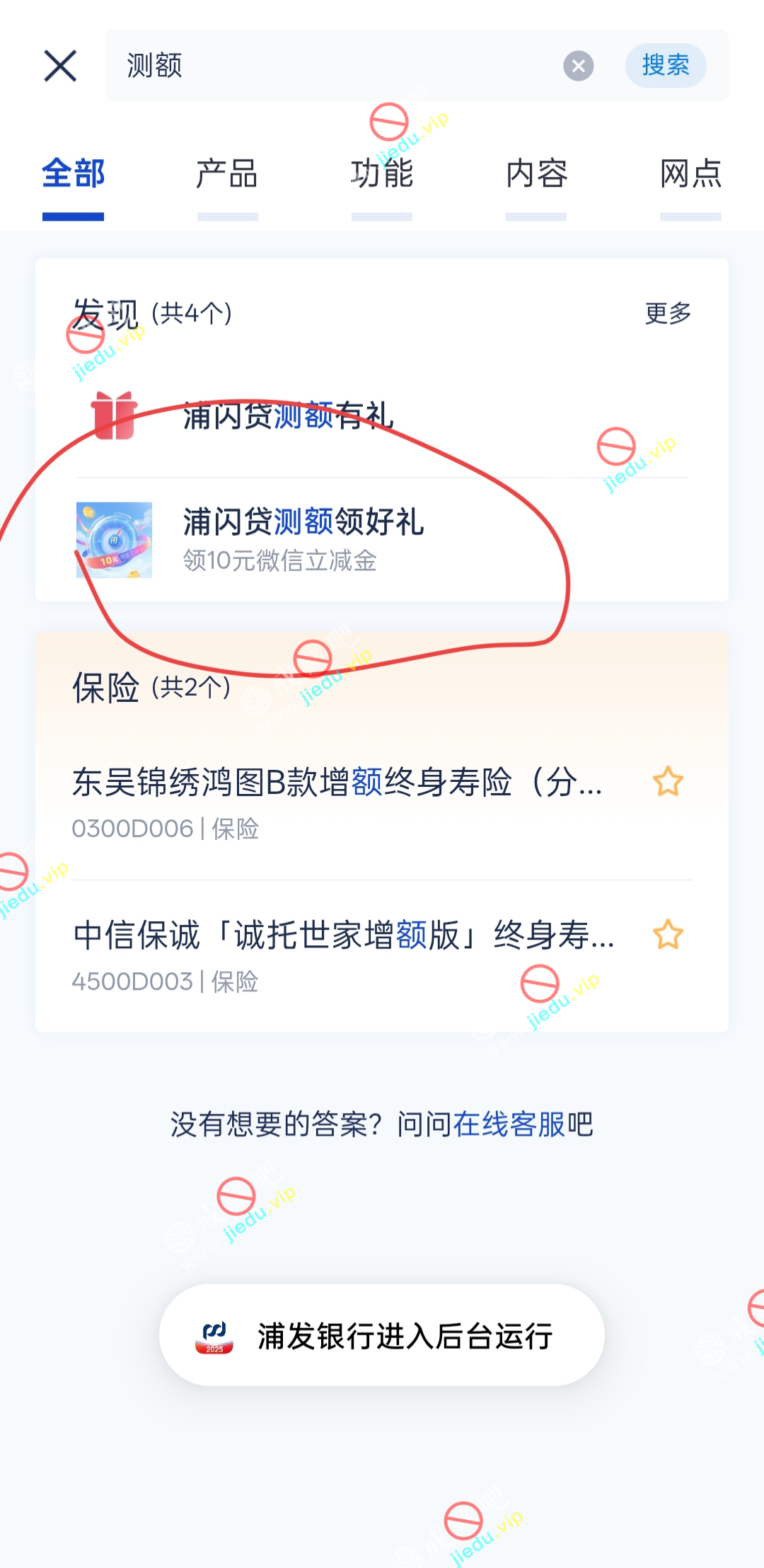Tap the 搜索 button
Screen dimensions: 764x1568
[665, 66]
